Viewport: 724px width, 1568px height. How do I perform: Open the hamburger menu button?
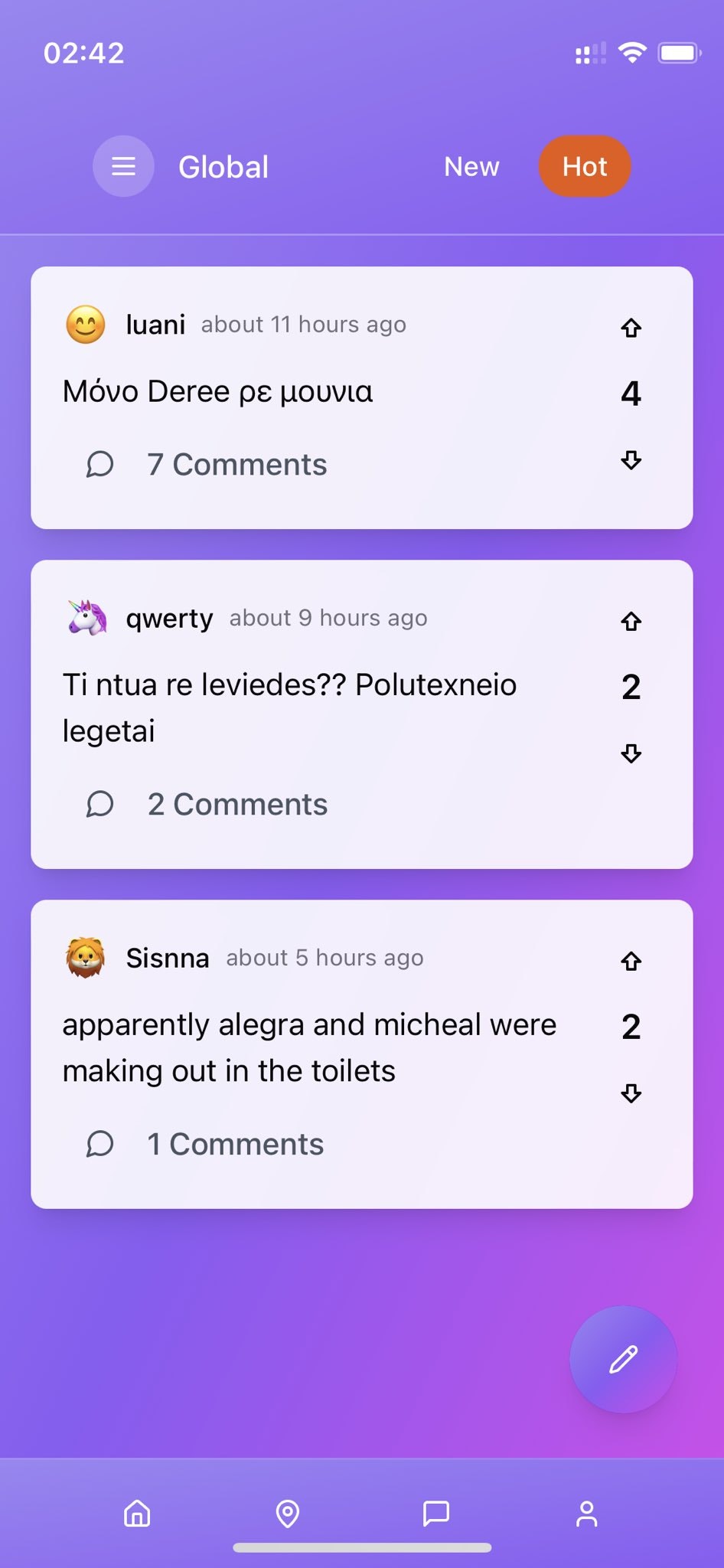(x=123, y=166)
